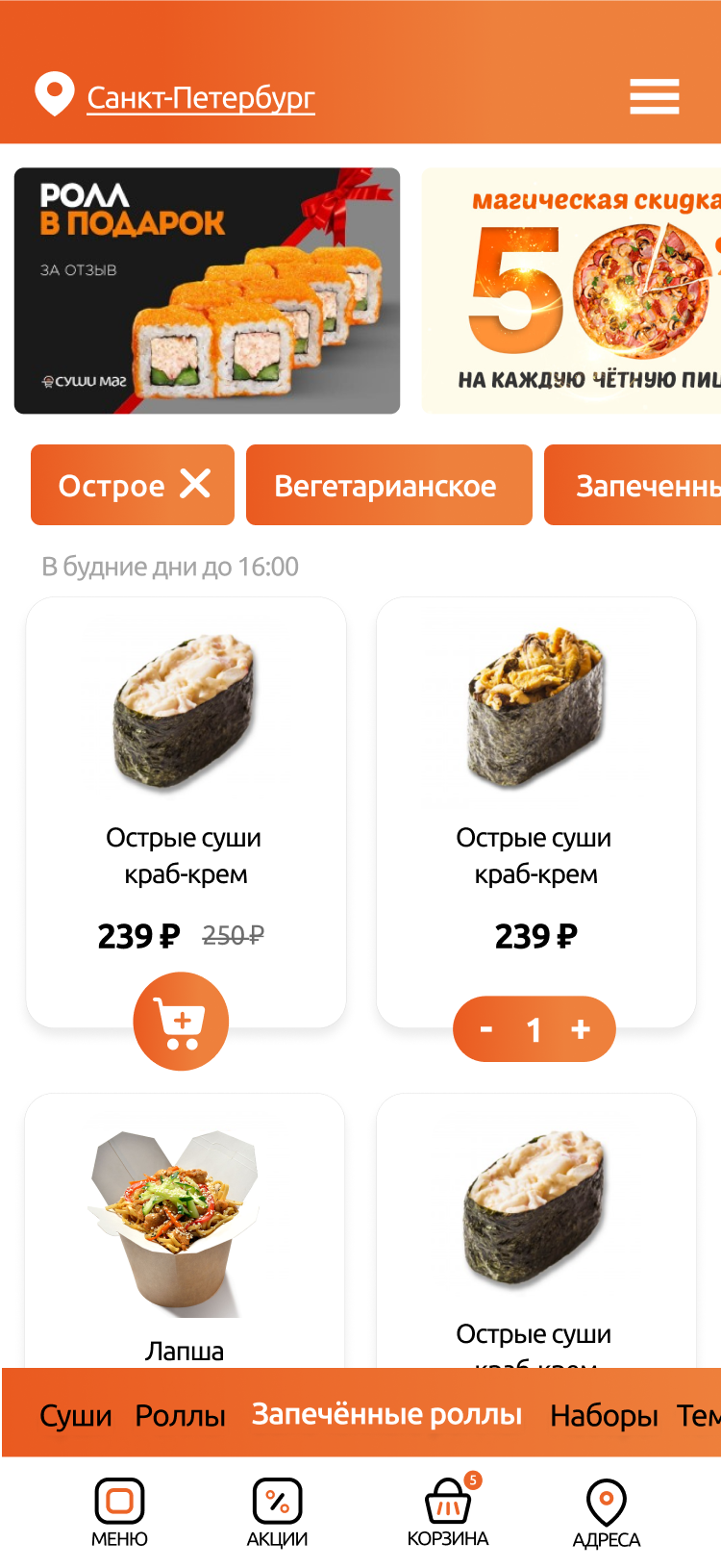Open the Корзина cart tab
This screenshot has width=721, height=1568.
click(448, 1512)
